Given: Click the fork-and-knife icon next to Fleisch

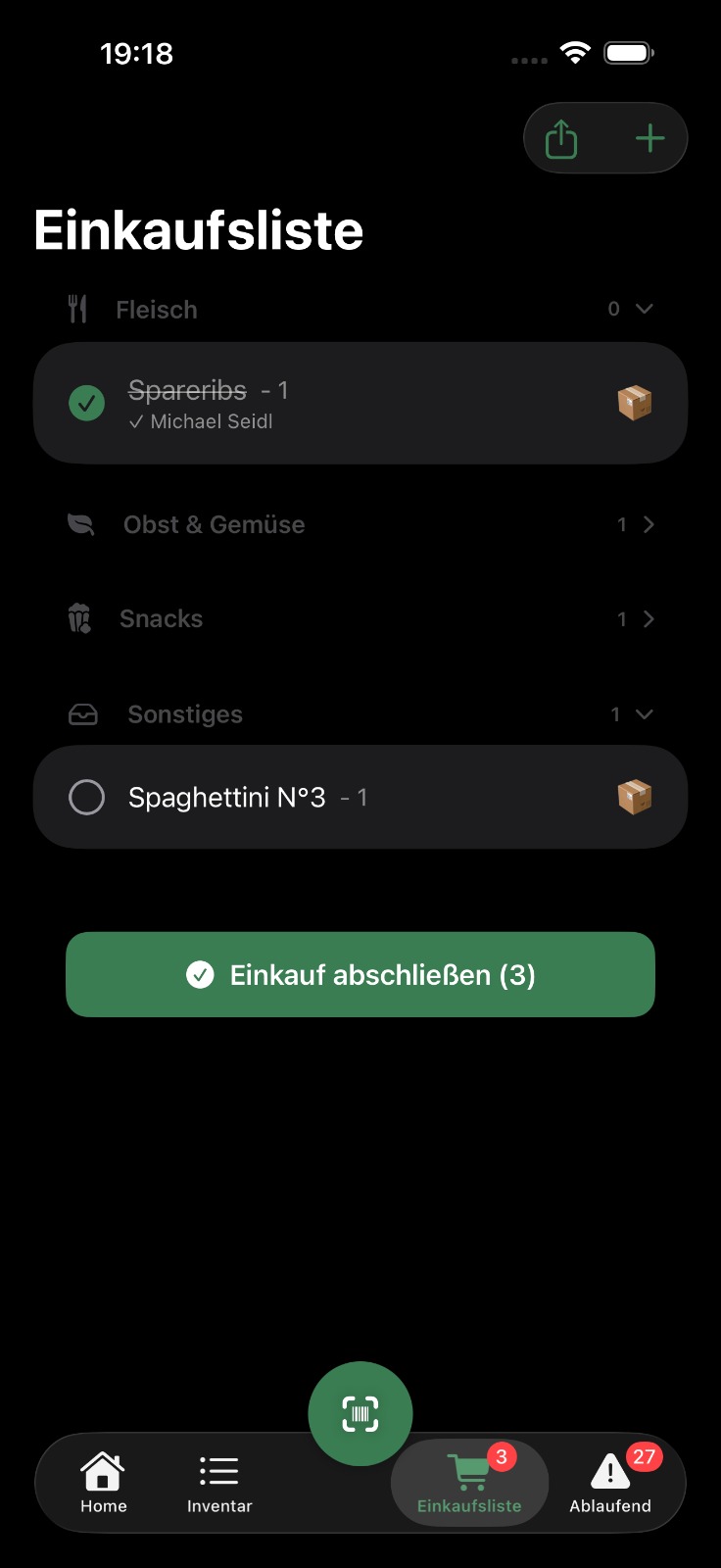Looking at the screenshot, I should coord(78,308).
